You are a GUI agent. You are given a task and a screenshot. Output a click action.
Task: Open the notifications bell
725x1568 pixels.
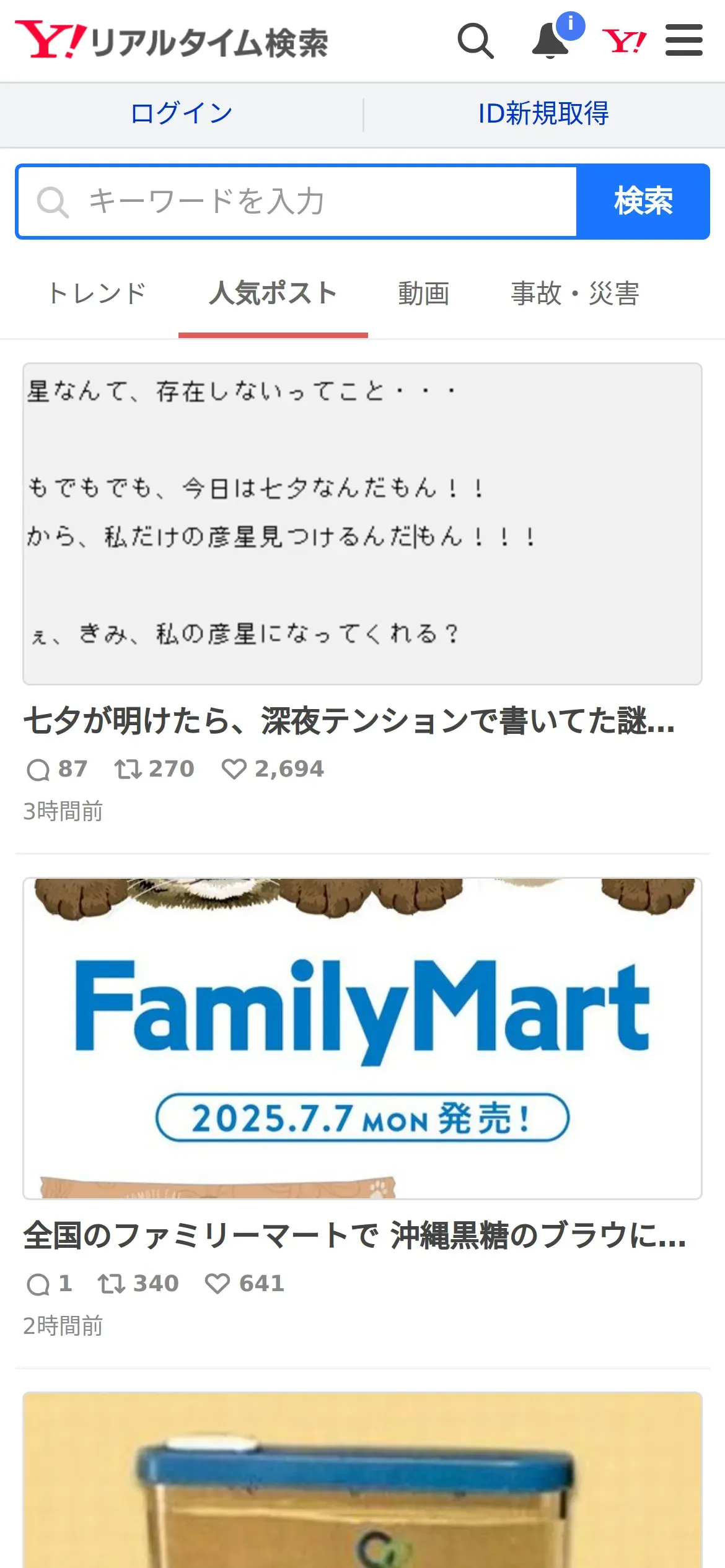[x=551, y=40]
